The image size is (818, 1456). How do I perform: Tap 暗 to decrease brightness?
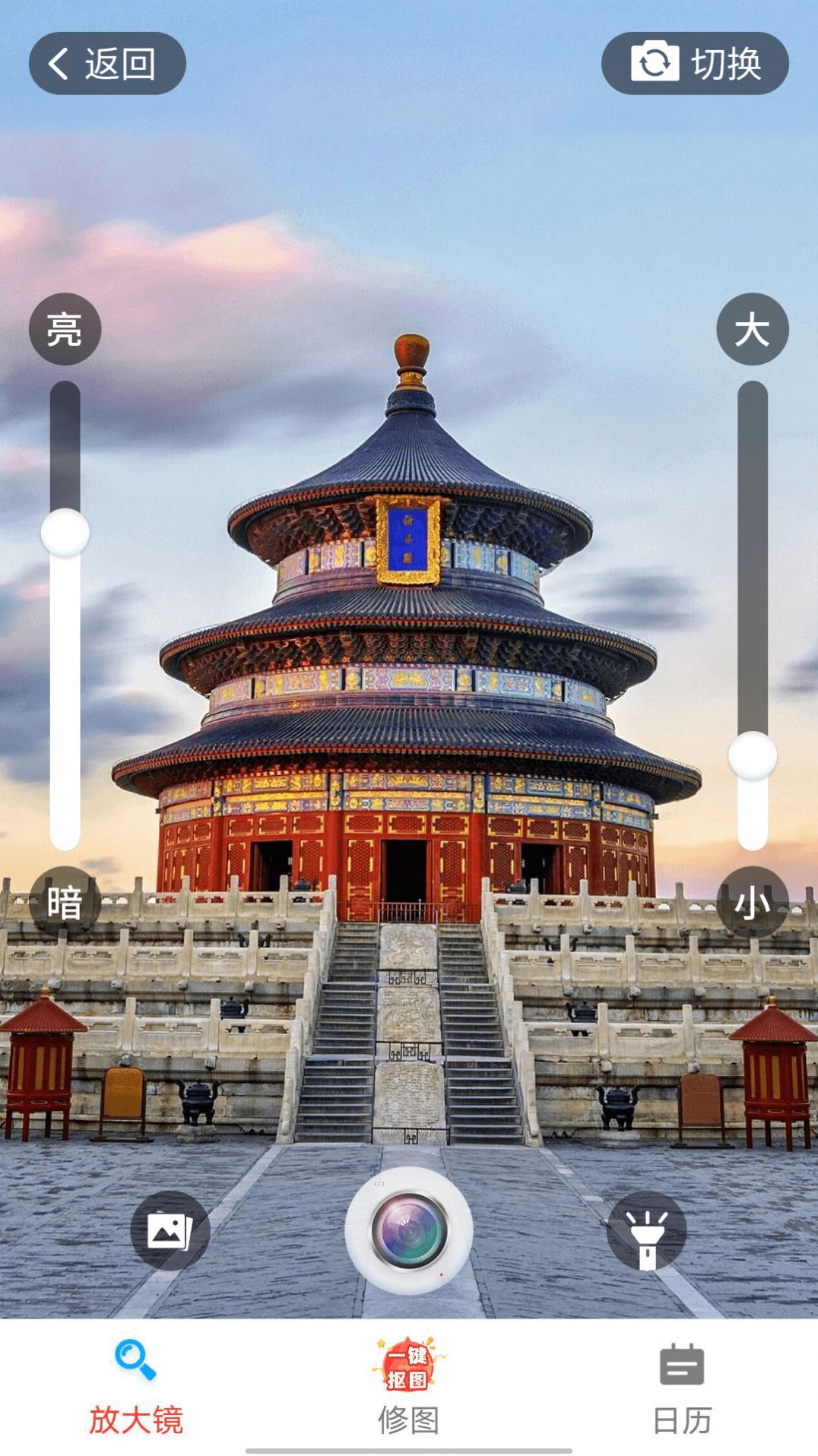tap(65, 904)
